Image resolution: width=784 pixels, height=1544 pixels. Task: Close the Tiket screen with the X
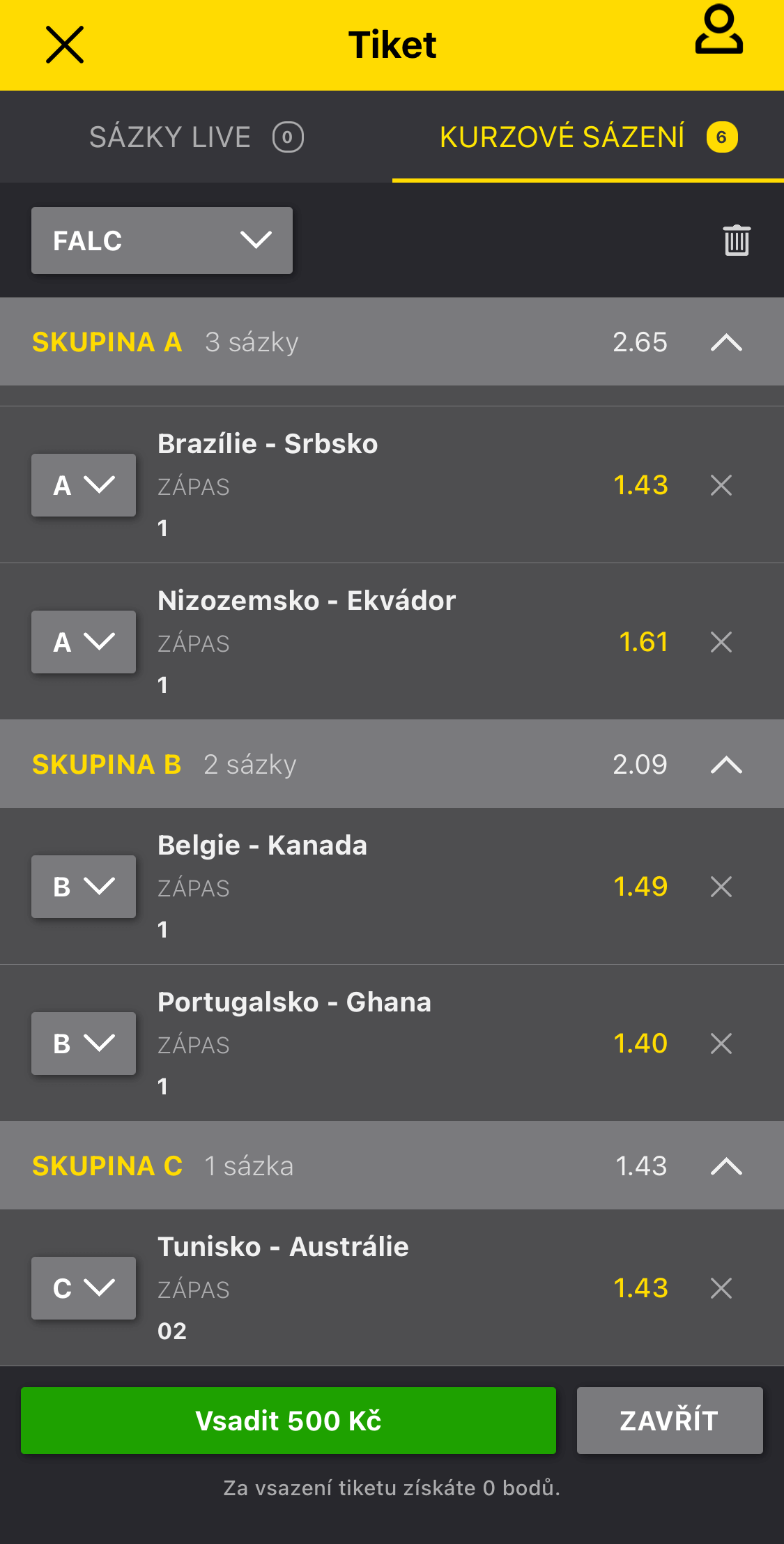pyautogui.click(x=65, y=45)
